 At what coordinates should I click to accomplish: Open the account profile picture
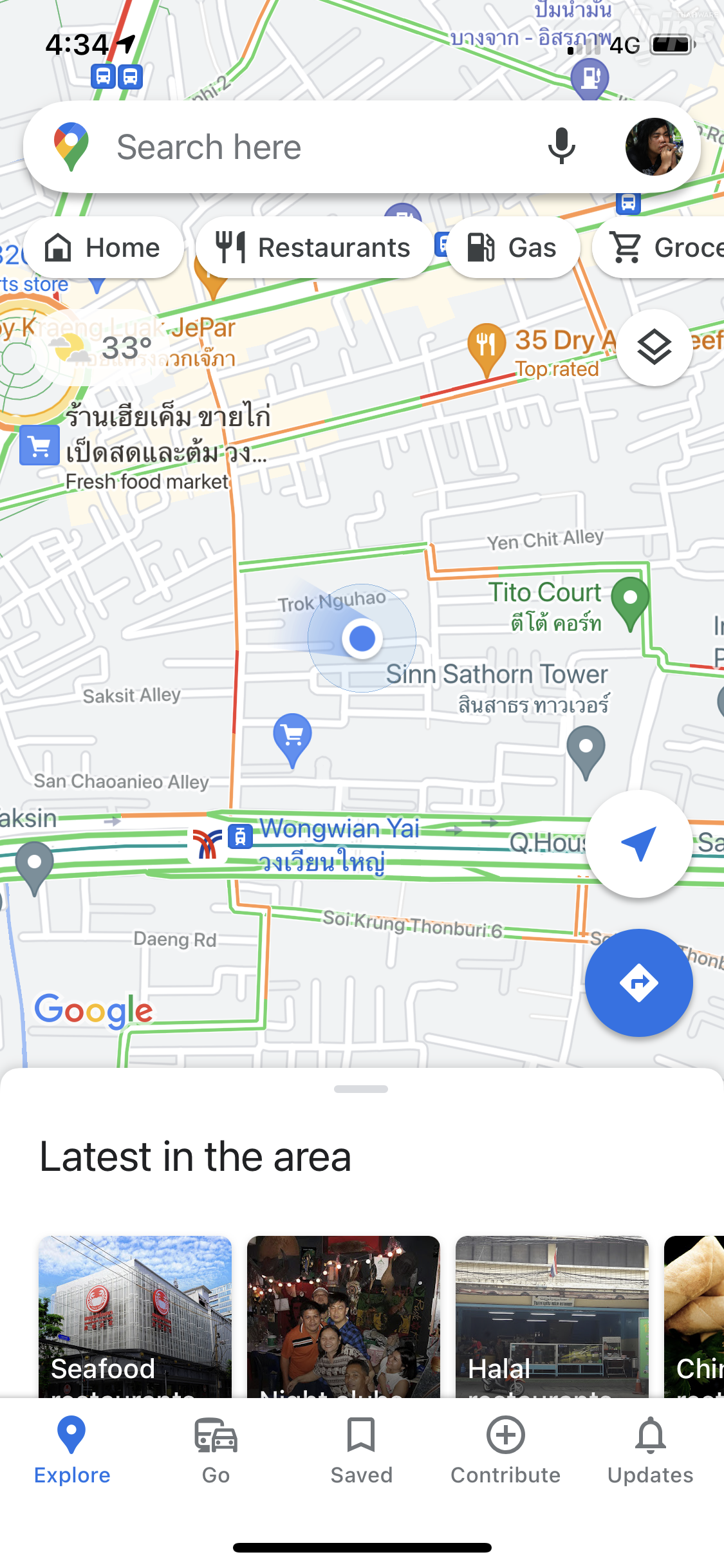pyautogui.click(x=654, y=147)
